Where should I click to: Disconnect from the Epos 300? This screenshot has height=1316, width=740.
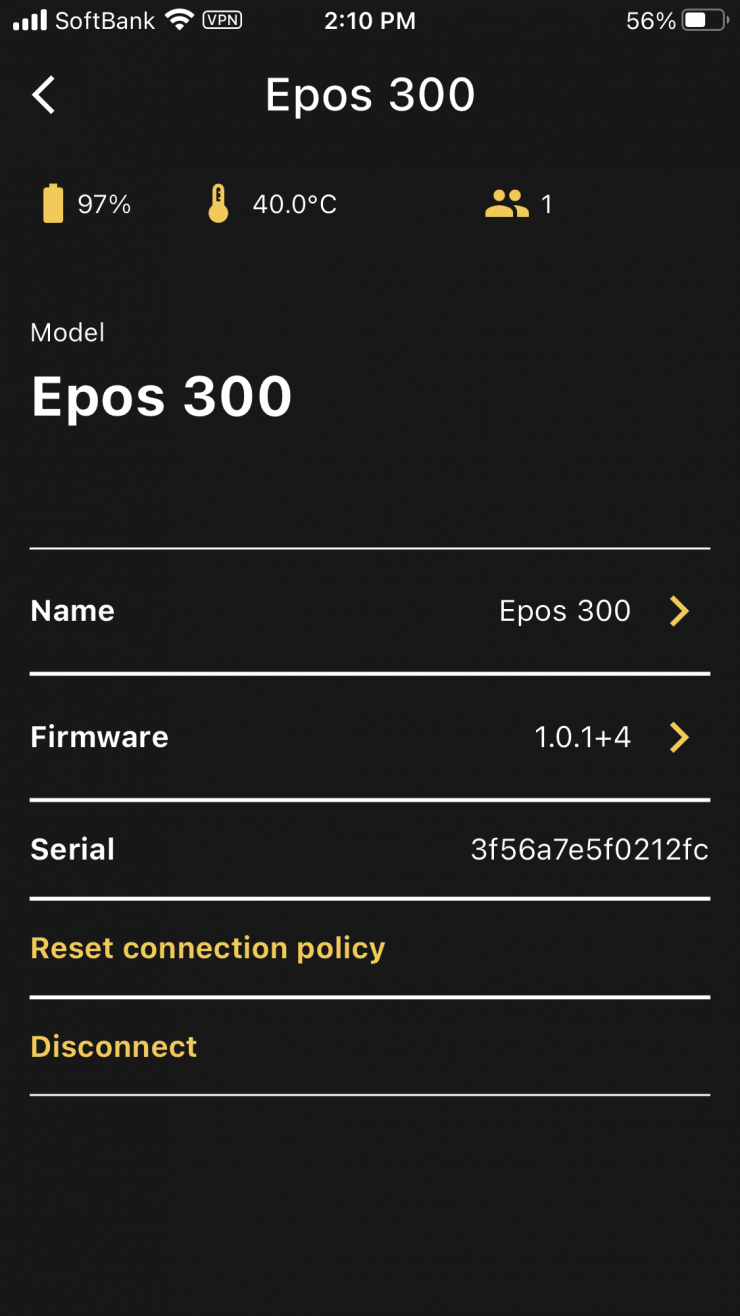pos(114,1047)
